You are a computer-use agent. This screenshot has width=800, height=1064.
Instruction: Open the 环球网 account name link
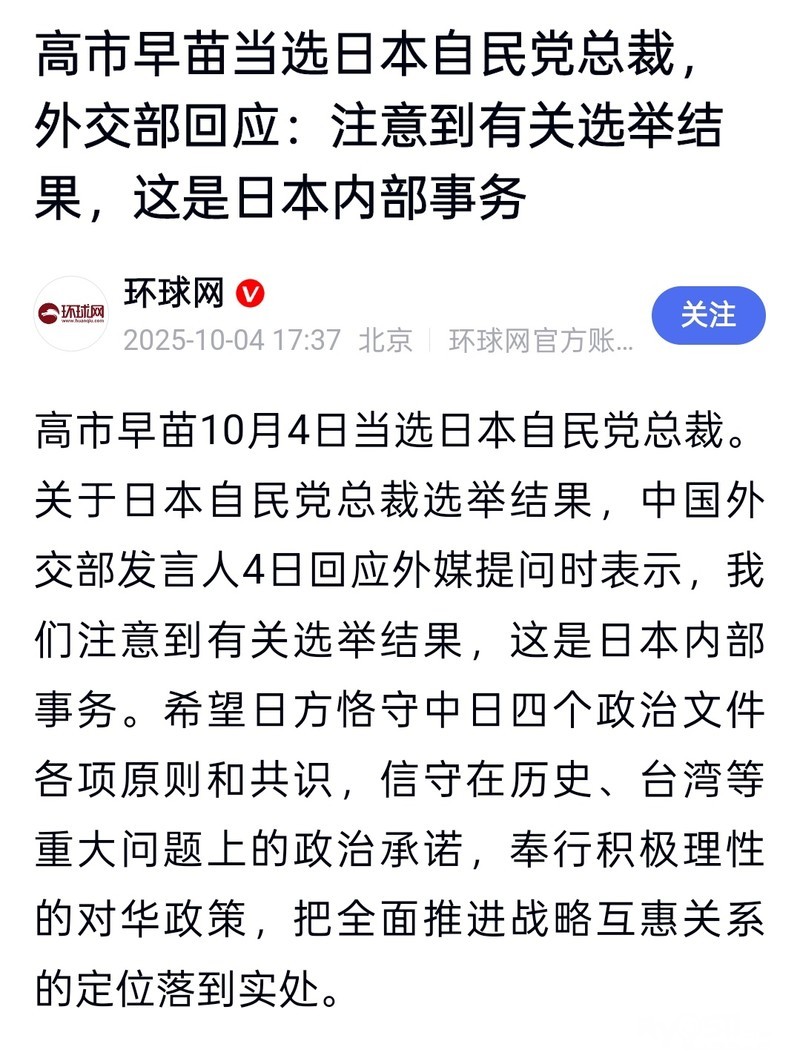[x=174, y=293]
